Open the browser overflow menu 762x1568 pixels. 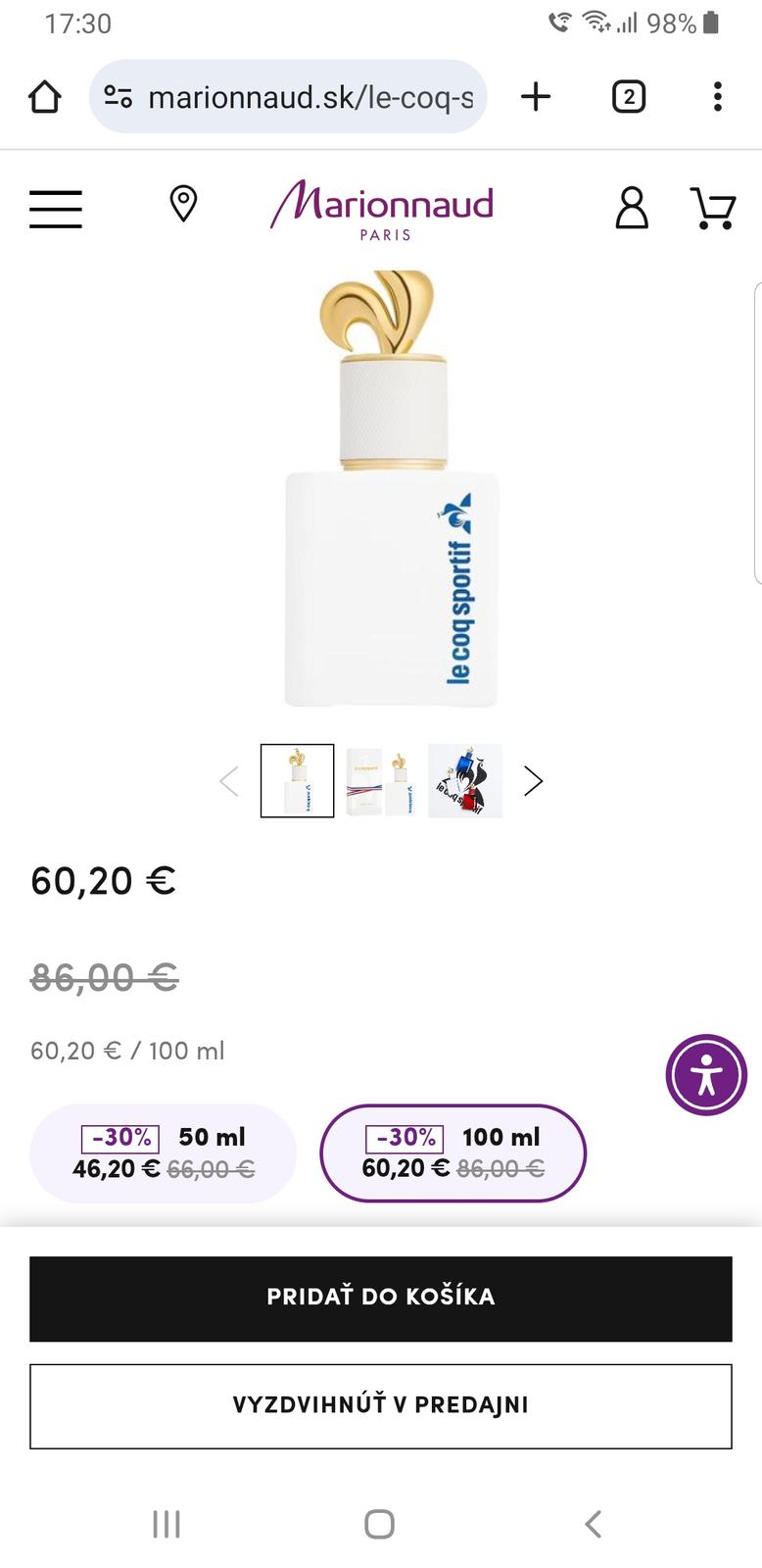(718, 97)
